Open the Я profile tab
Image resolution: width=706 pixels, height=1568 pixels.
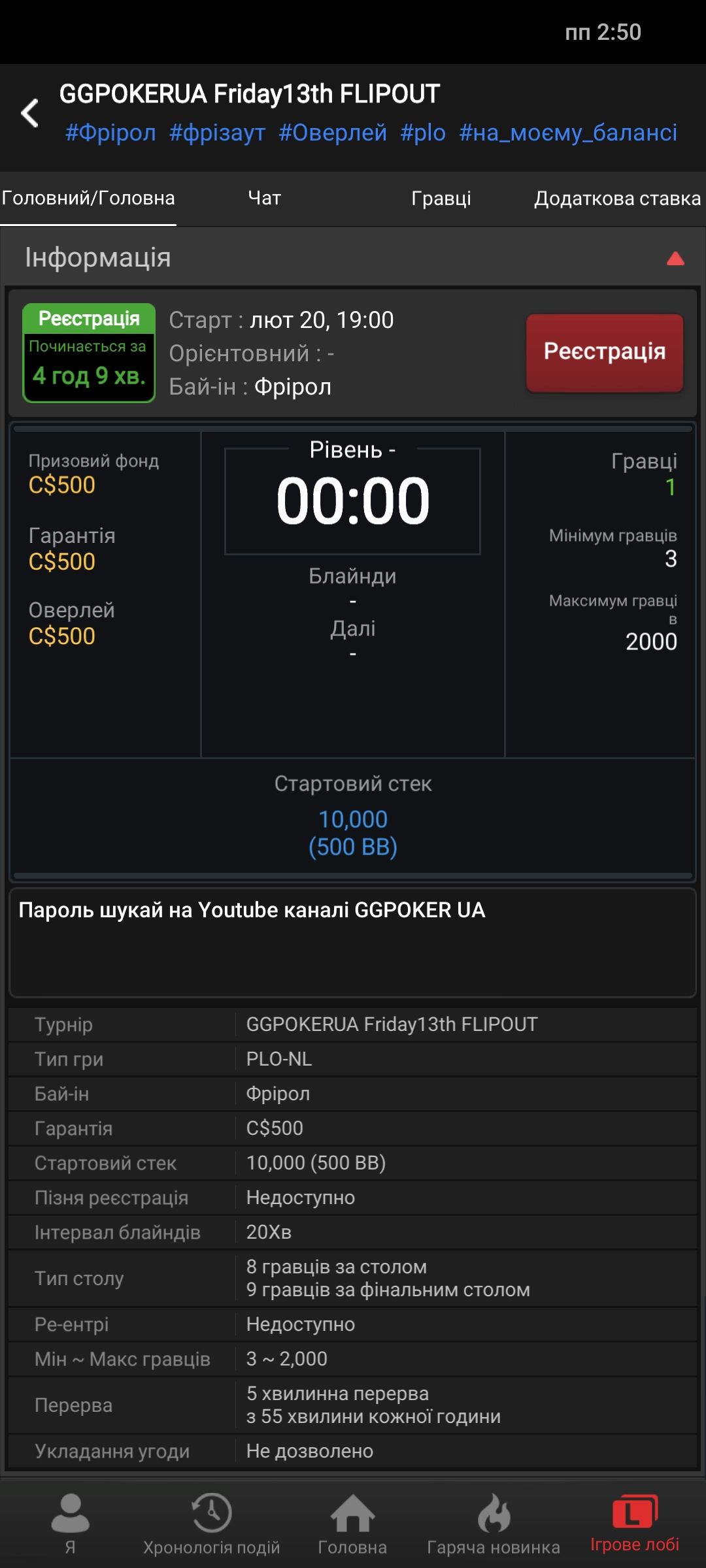click(70, 1524)
